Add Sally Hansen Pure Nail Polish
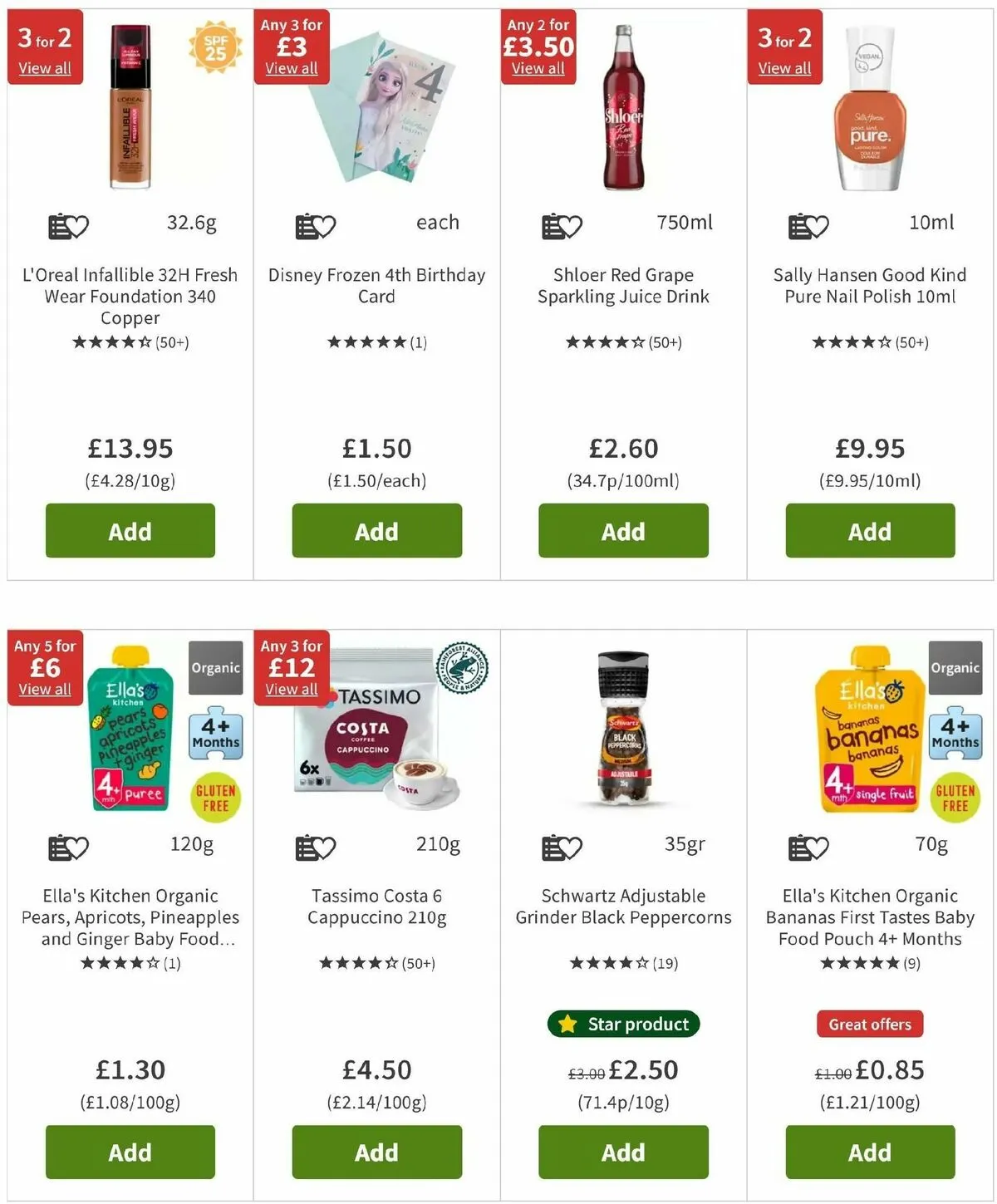997x1204 pixels. 870,531
